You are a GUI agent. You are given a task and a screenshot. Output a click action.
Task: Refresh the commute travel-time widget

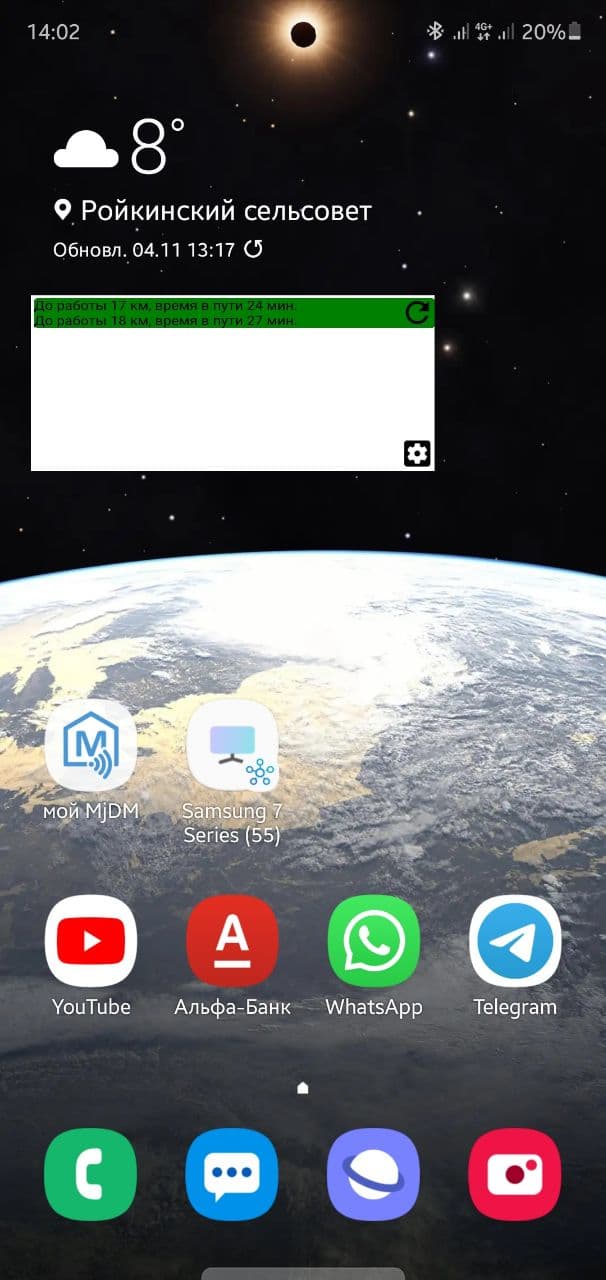click(x=417, y=313)
